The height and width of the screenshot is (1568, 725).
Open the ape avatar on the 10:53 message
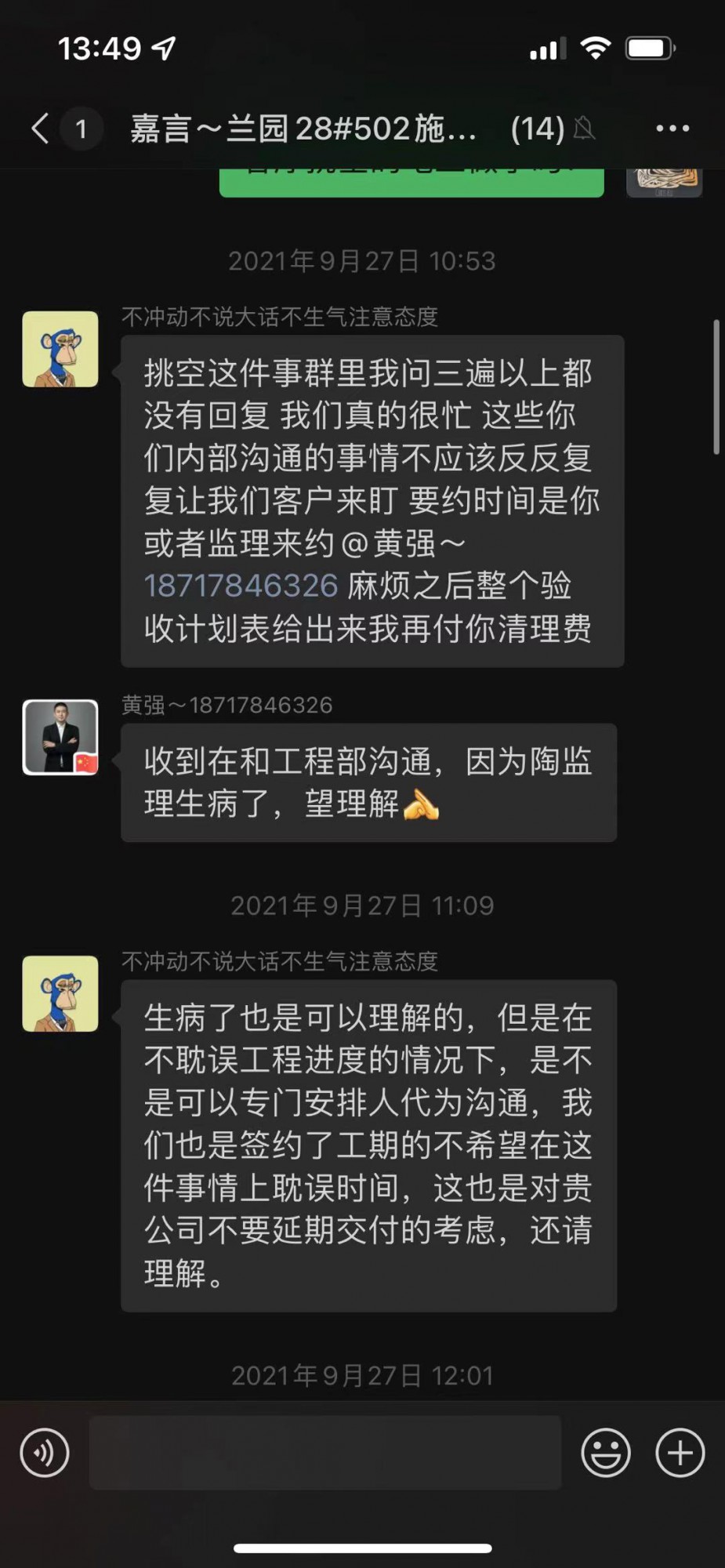[x=60, y=349]
